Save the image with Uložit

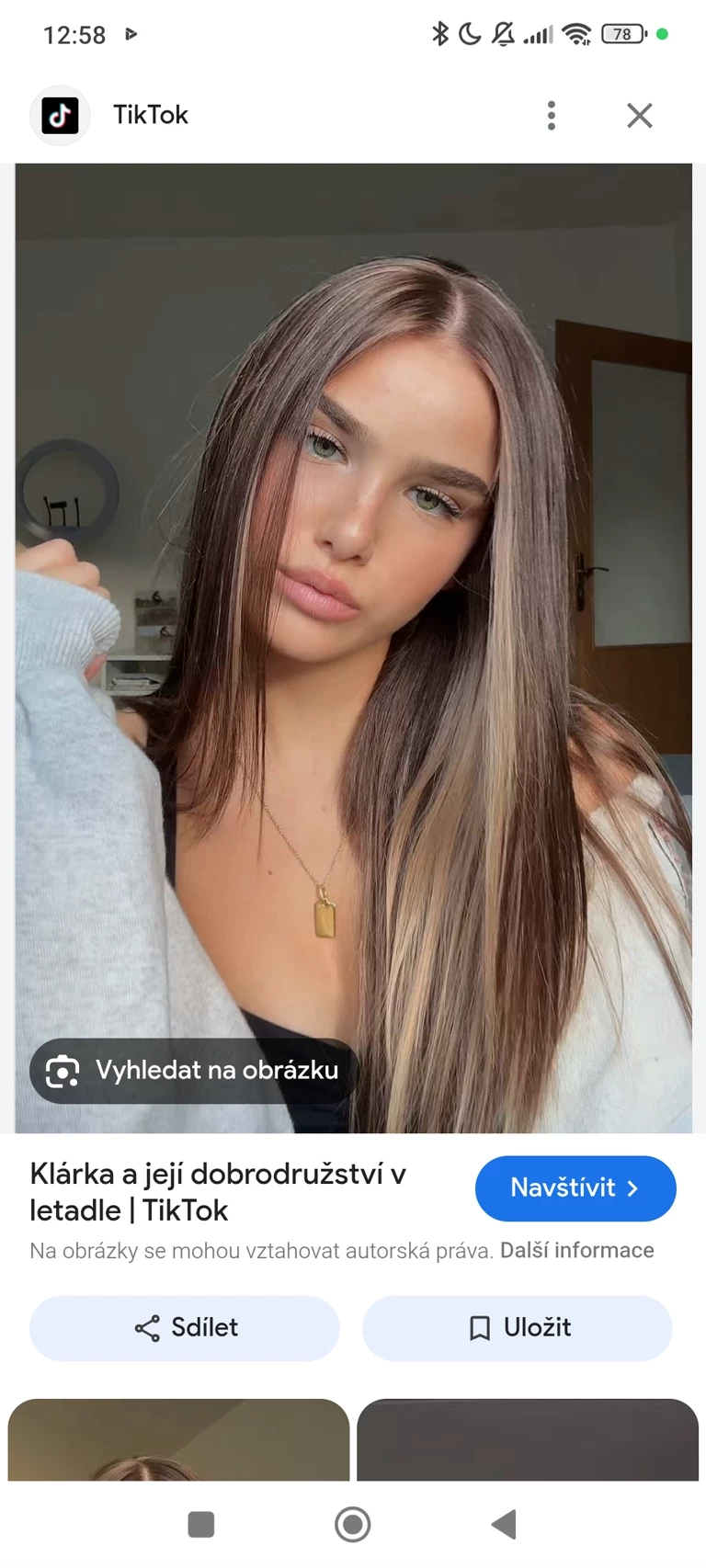tap(518, 1328)
